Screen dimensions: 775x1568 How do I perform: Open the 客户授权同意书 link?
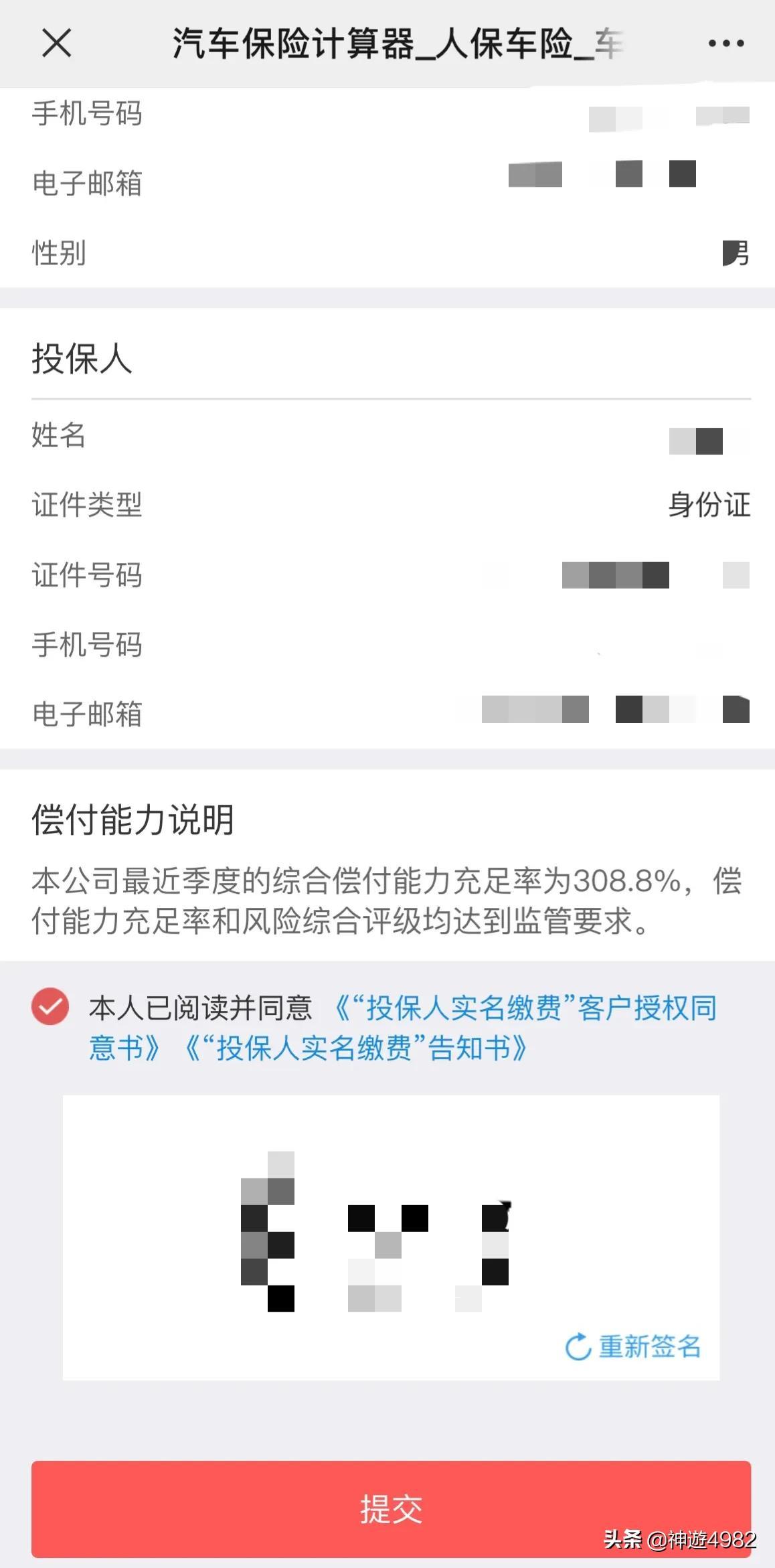click(x=525, y=1008)
